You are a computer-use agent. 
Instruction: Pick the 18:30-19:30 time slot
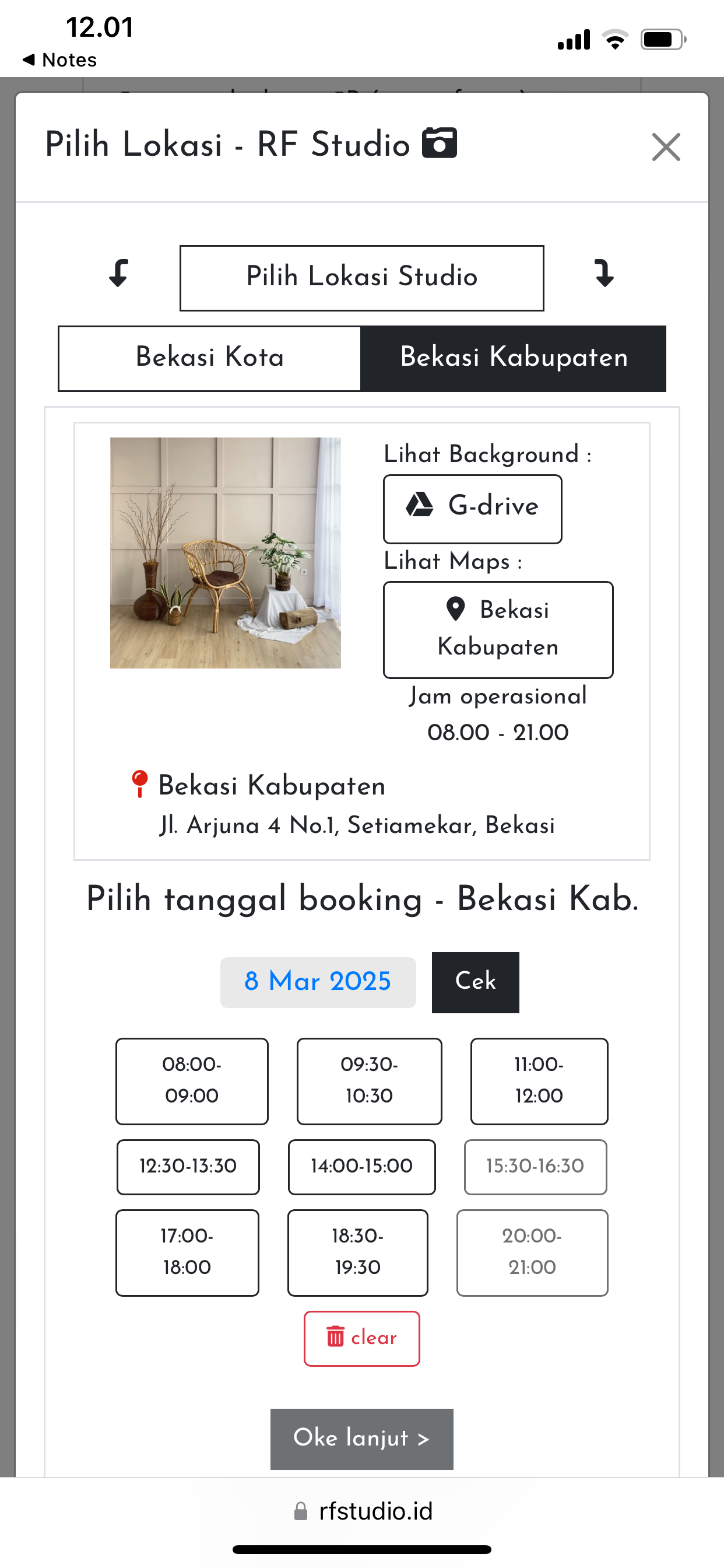[x=357, y=1252]
